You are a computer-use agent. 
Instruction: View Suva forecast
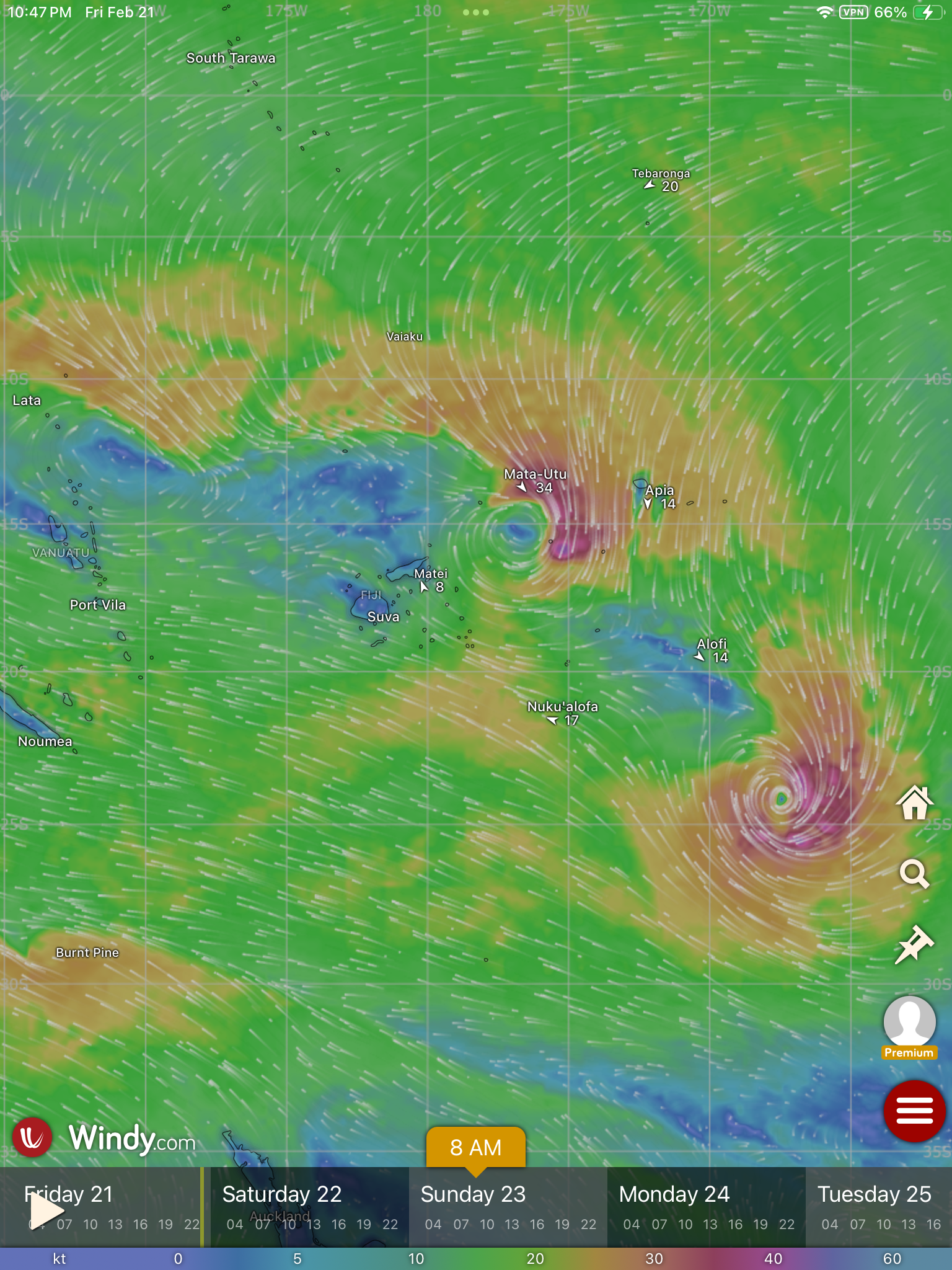click(x=383, y=617)
